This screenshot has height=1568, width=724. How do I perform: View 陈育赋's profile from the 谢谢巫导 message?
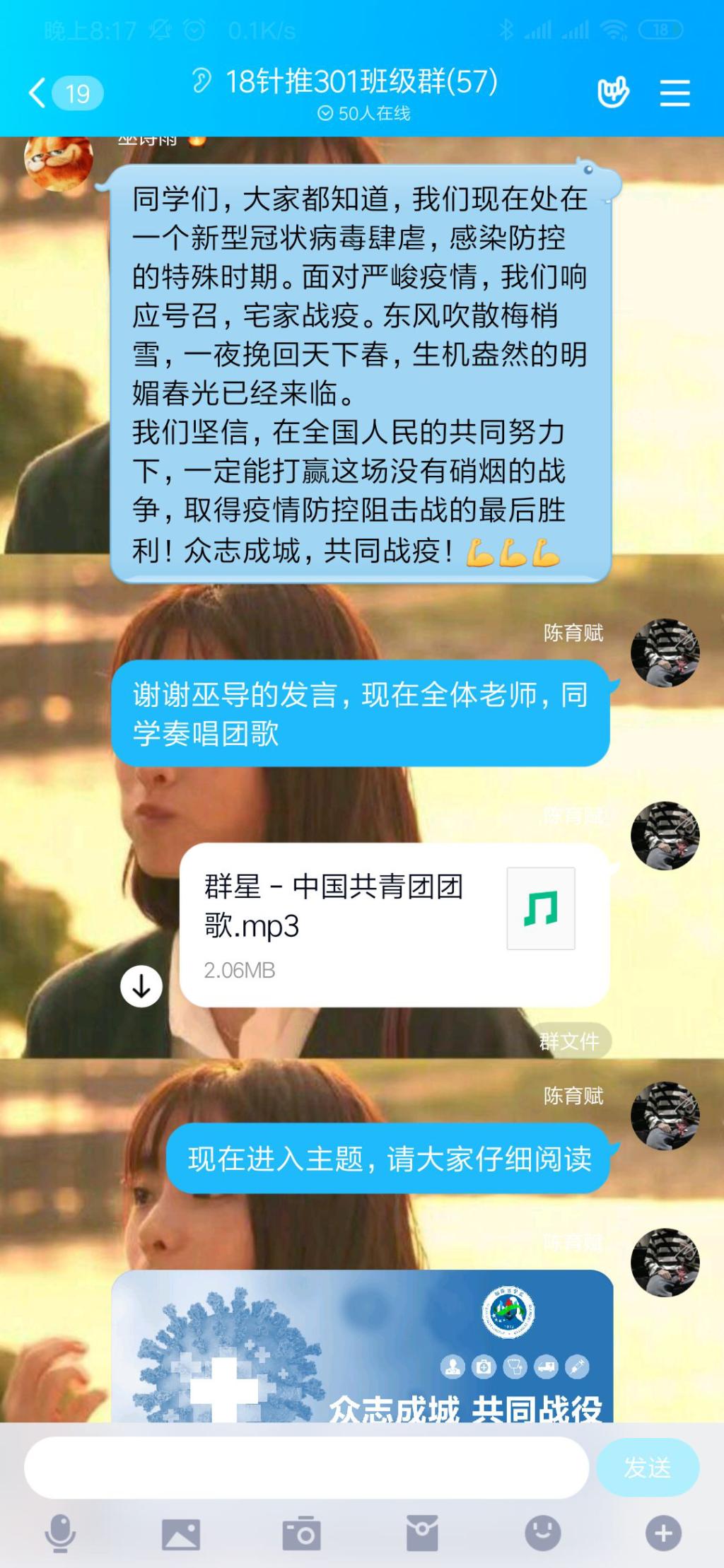click(665, 653)
